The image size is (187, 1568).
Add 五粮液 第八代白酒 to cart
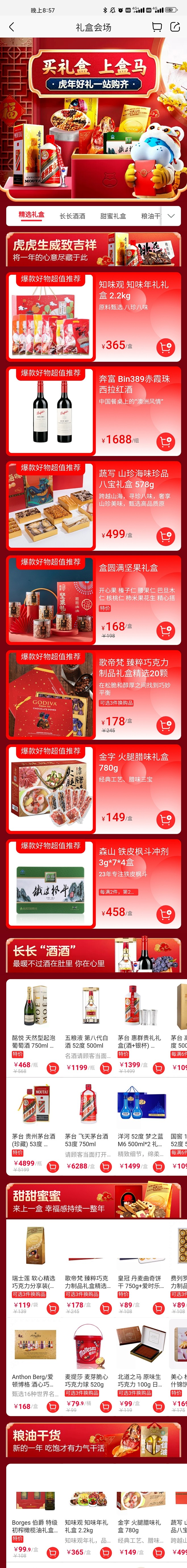(x=105, y=1068)
